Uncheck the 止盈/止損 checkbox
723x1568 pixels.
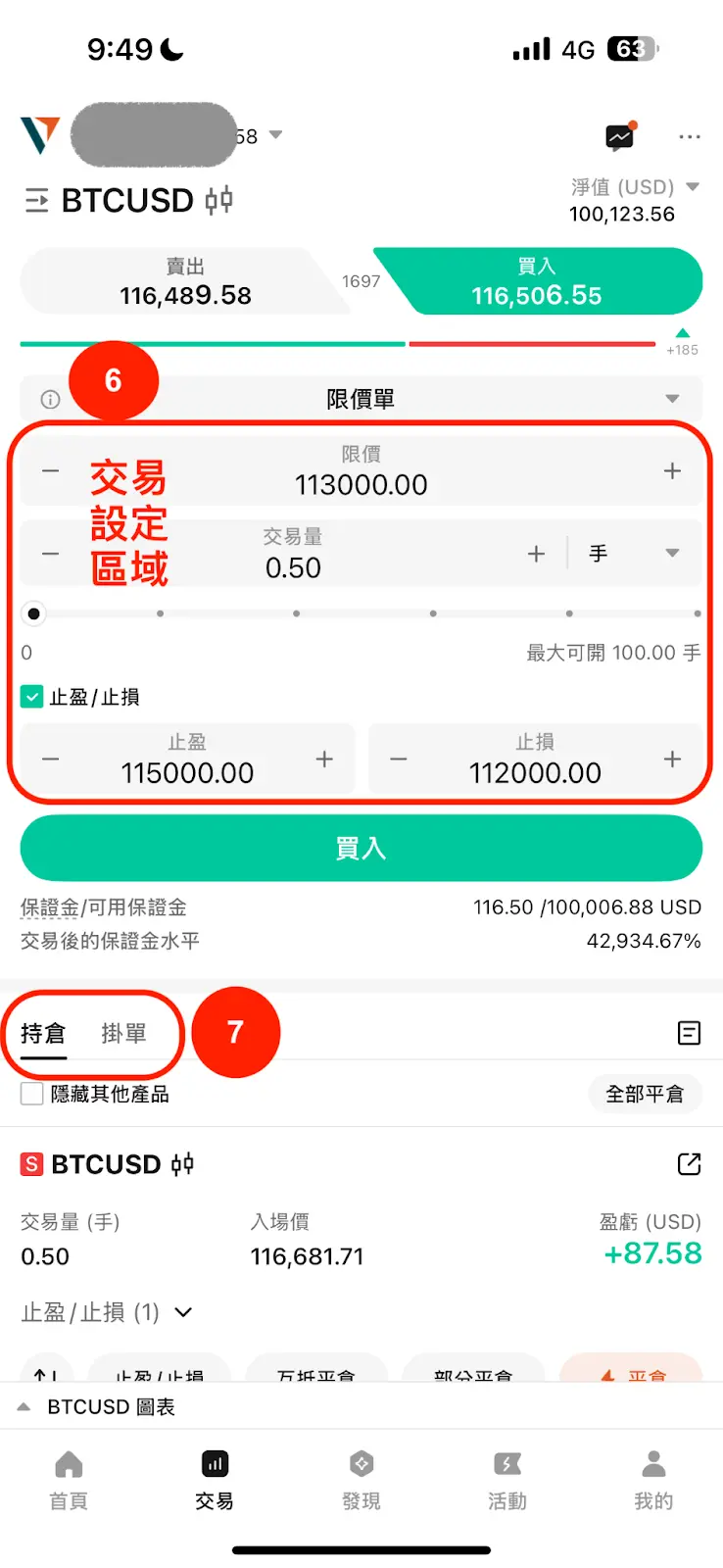pos(32,697)
